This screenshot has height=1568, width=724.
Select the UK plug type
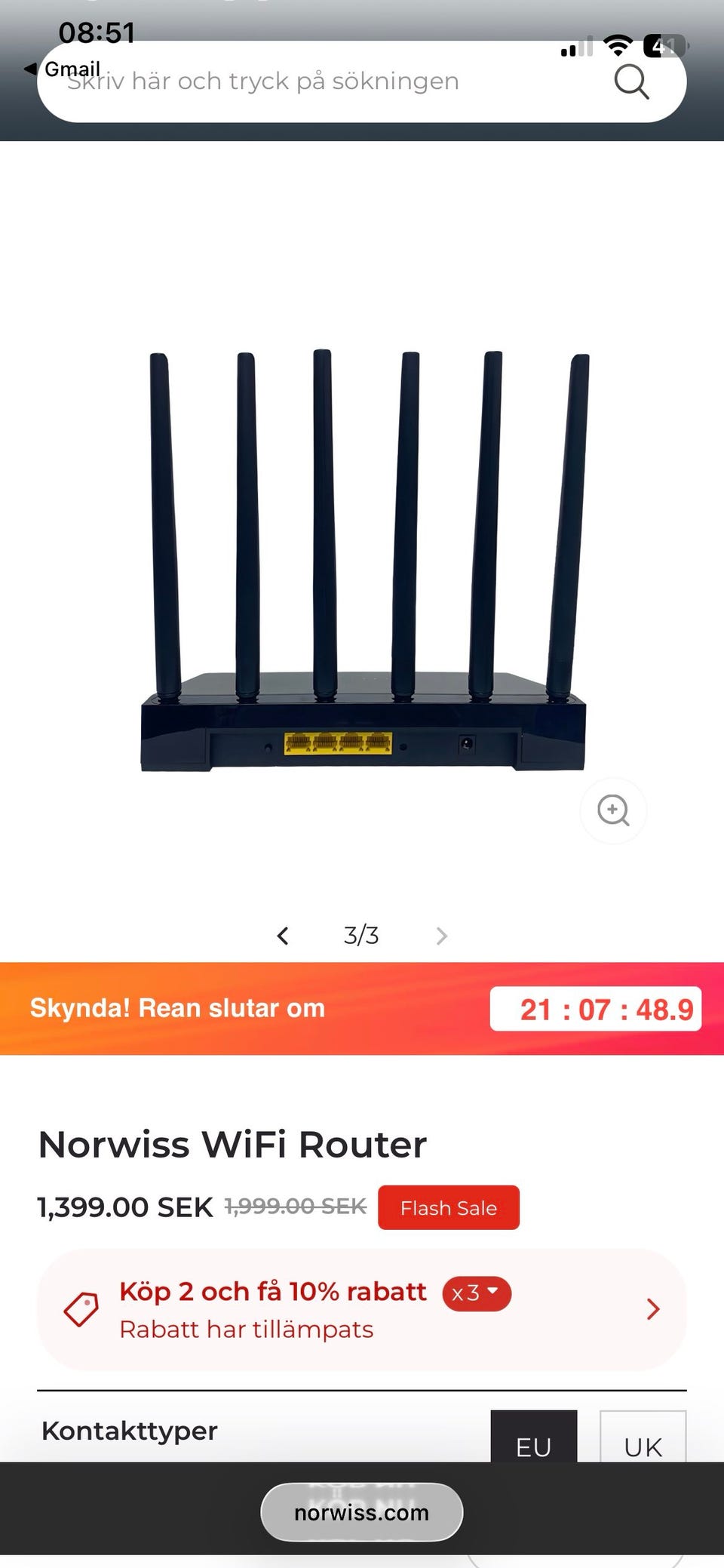coord(643,1436)
